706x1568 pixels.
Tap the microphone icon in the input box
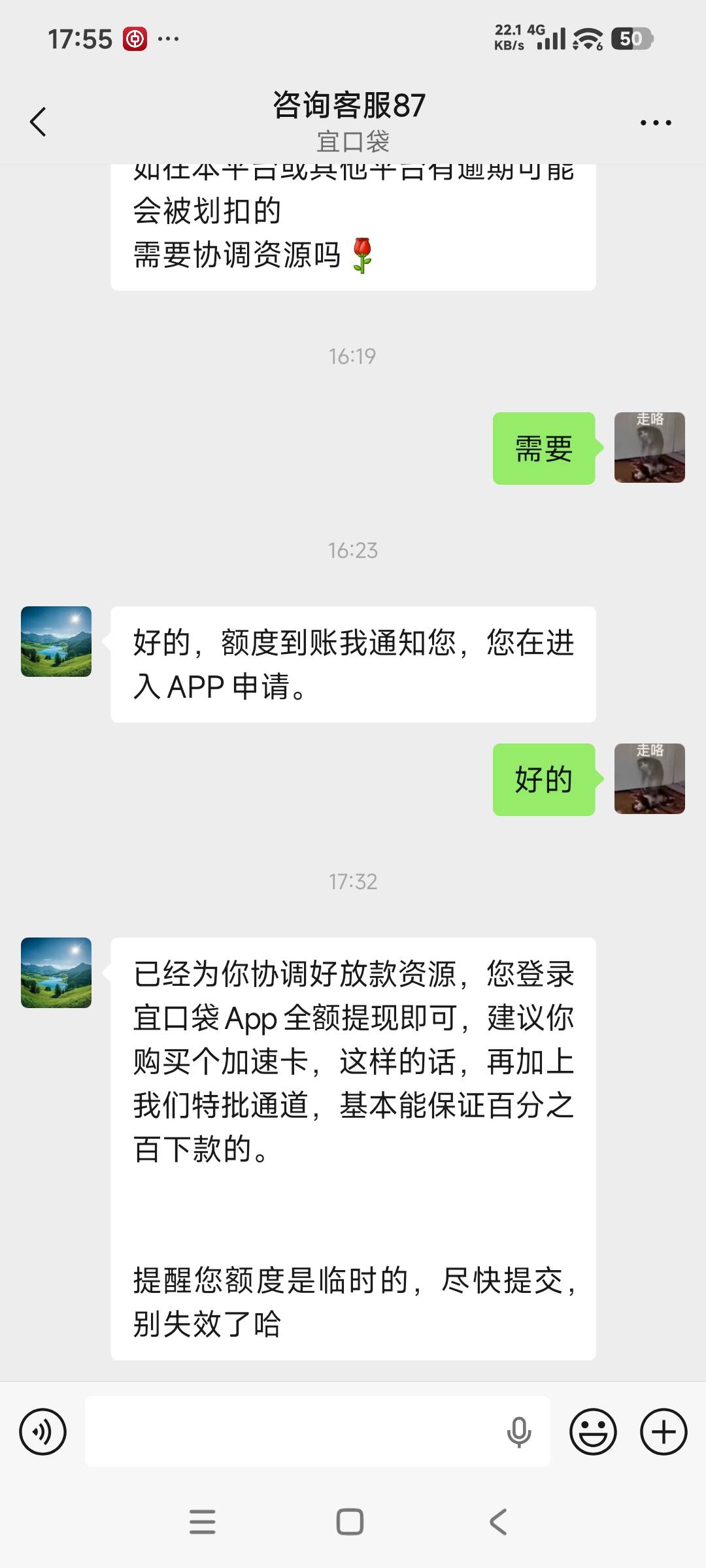pos(519,1432)
